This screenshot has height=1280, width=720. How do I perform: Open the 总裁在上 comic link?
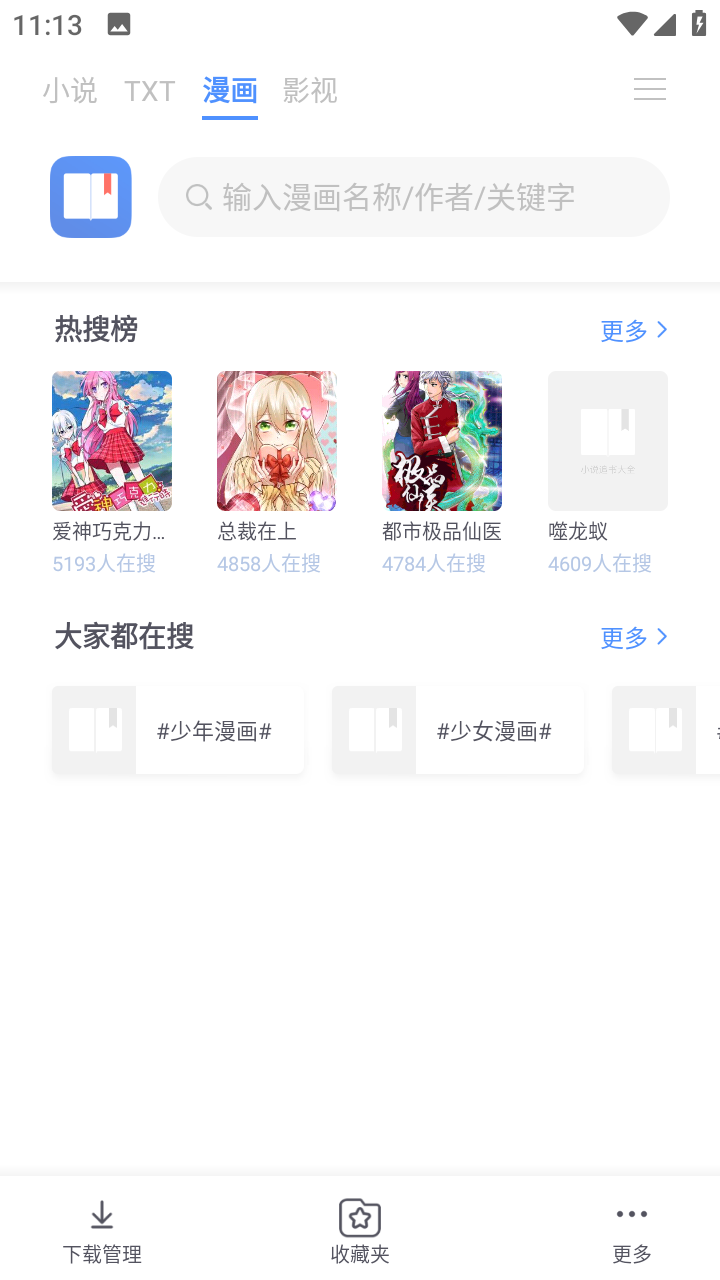point(276,441)
